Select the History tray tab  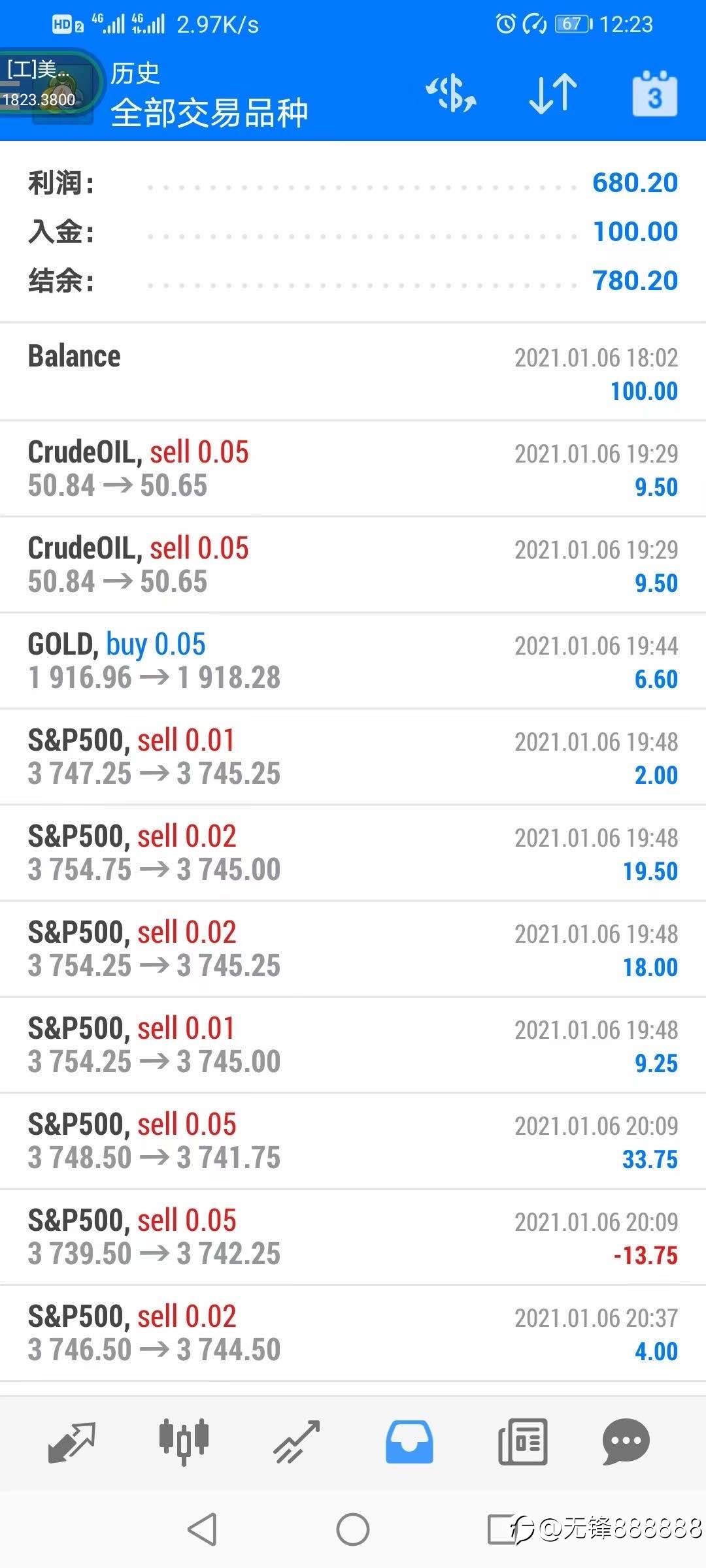click(409, 1441)
